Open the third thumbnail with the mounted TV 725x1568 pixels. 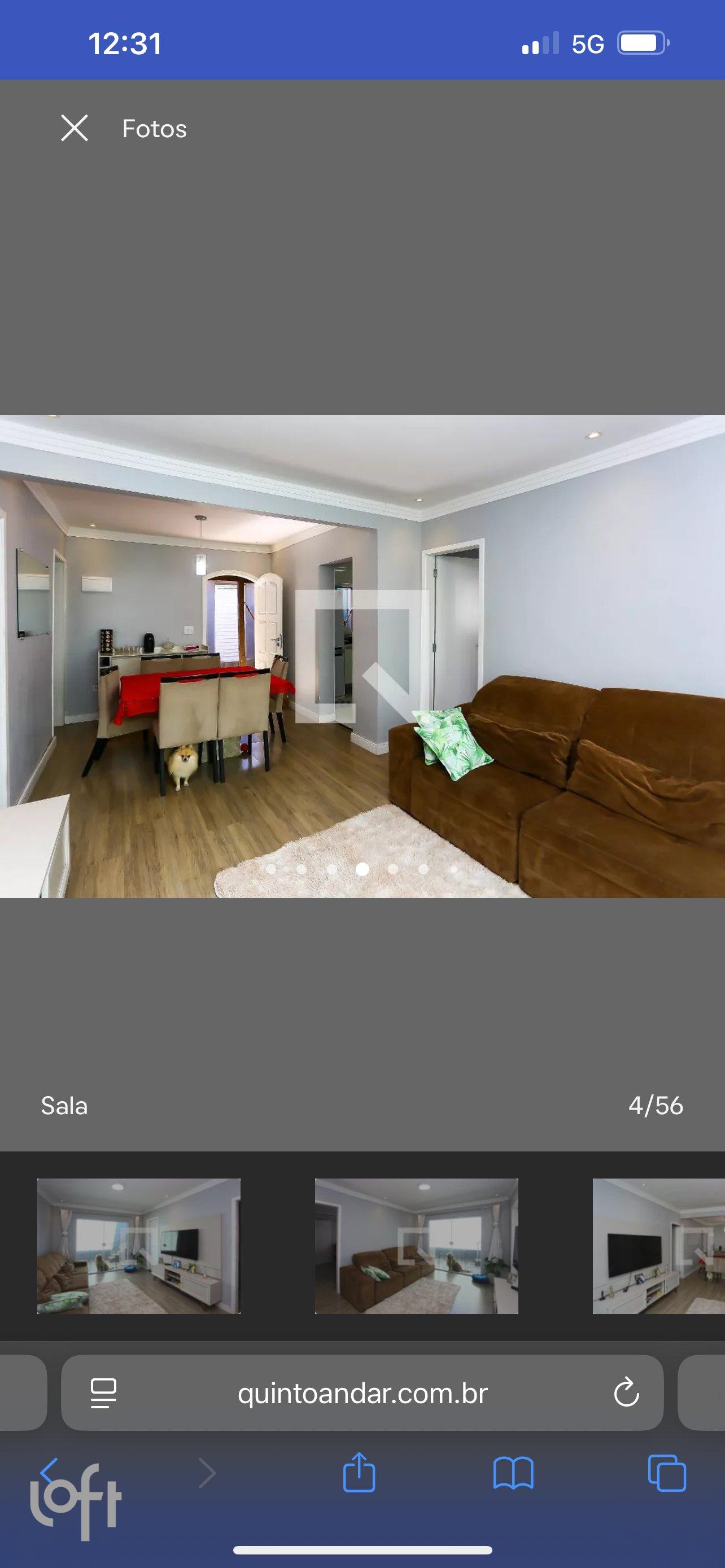(658, 1245)
